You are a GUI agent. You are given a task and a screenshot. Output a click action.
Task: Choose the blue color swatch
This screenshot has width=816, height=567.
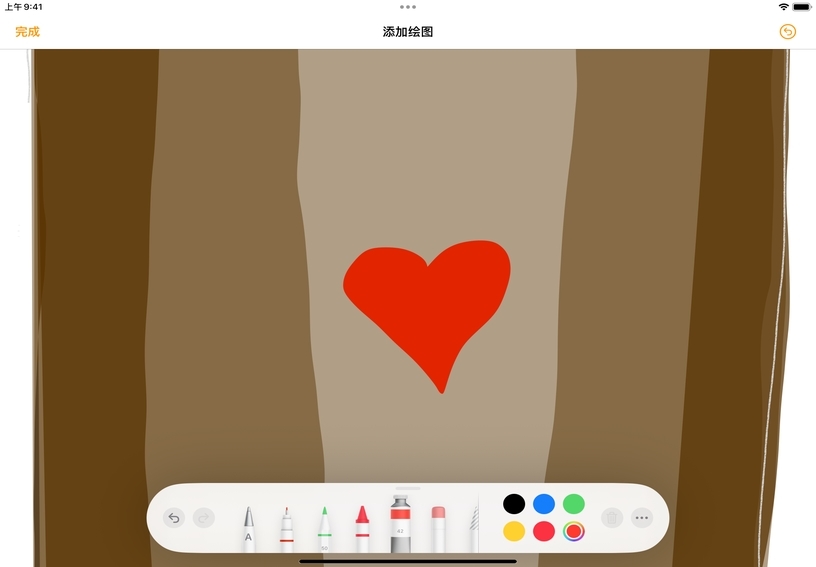point(544,504)
